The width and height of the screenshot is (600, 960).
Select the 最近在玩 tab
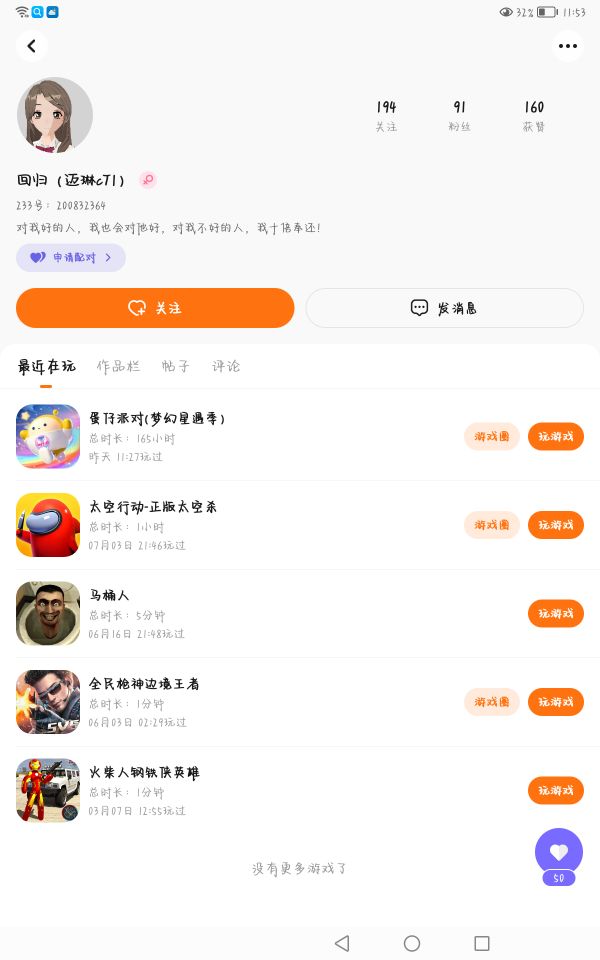[46, 366]
